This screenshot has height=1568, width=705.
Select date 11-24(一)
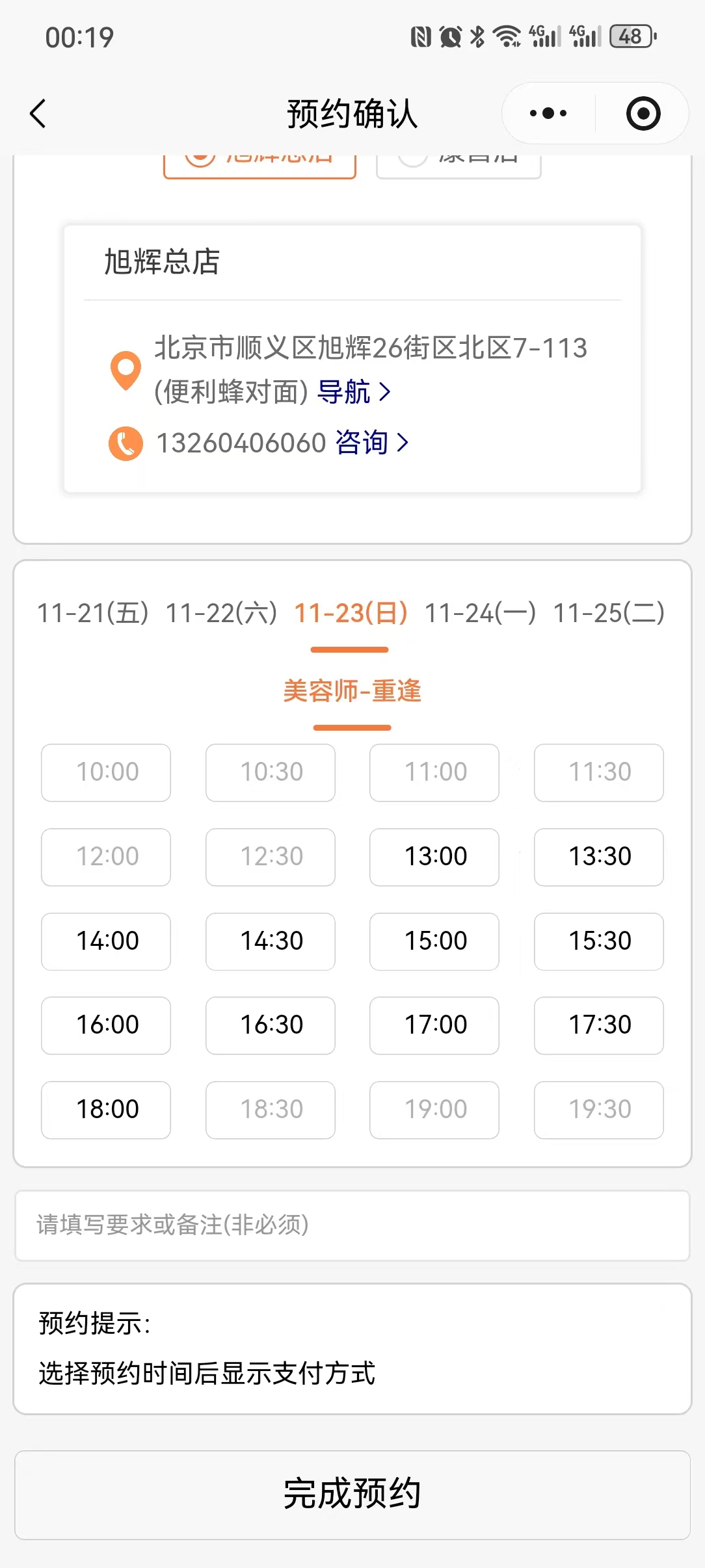point(480,613)
